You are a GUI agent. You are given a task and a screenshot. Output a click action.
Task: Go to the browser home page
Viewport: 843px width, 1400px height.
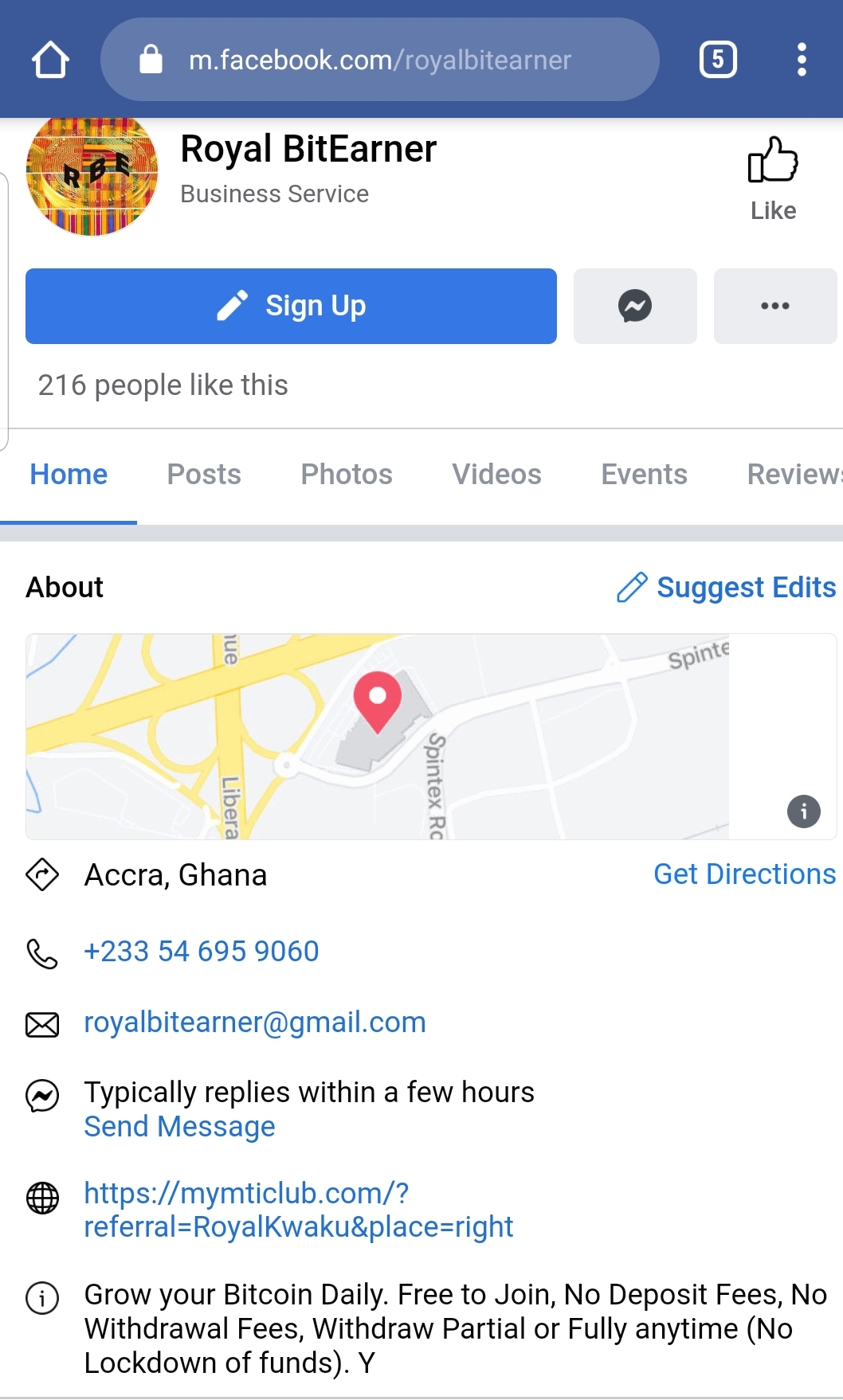(50, 60)
